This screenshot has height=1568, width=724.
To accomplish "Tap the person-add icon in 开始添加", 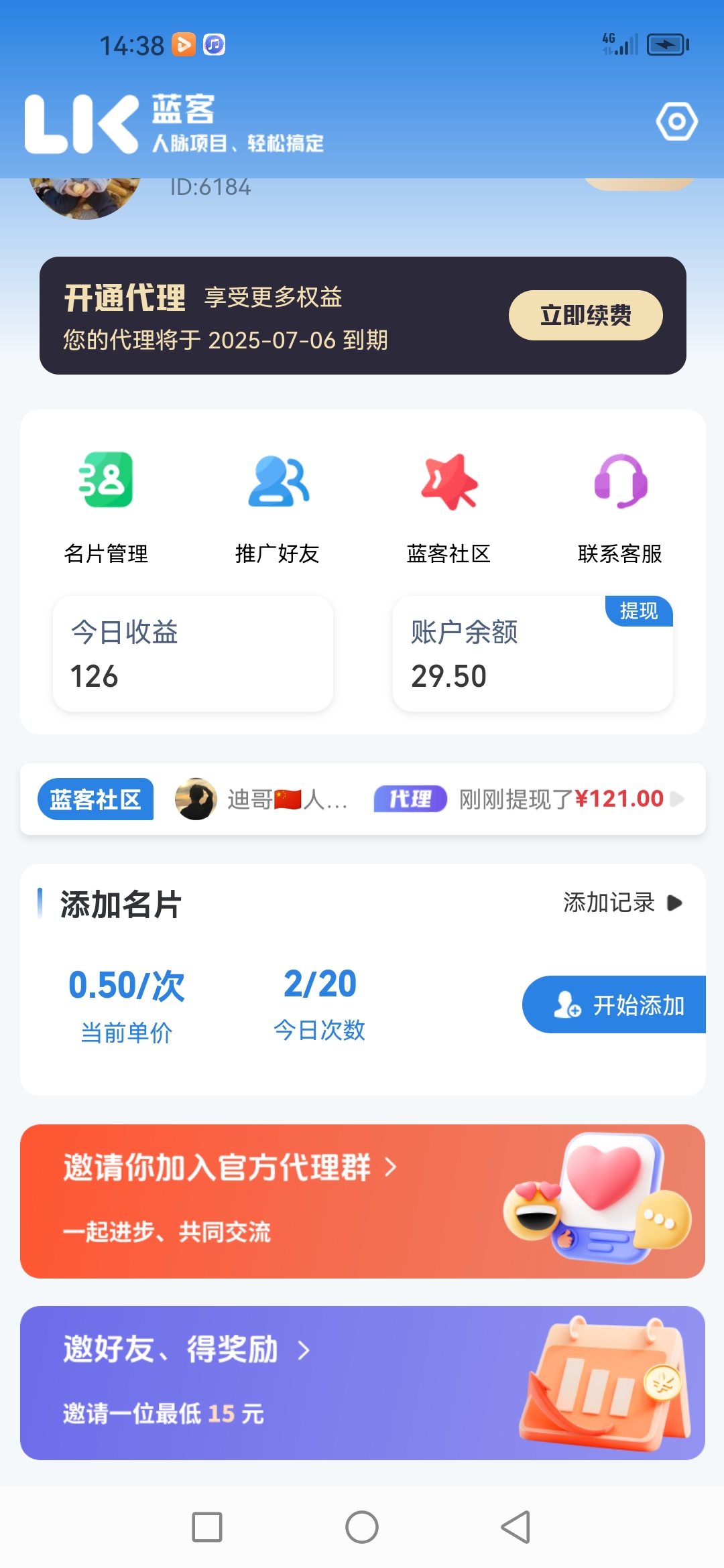I will pos(567,1005).
